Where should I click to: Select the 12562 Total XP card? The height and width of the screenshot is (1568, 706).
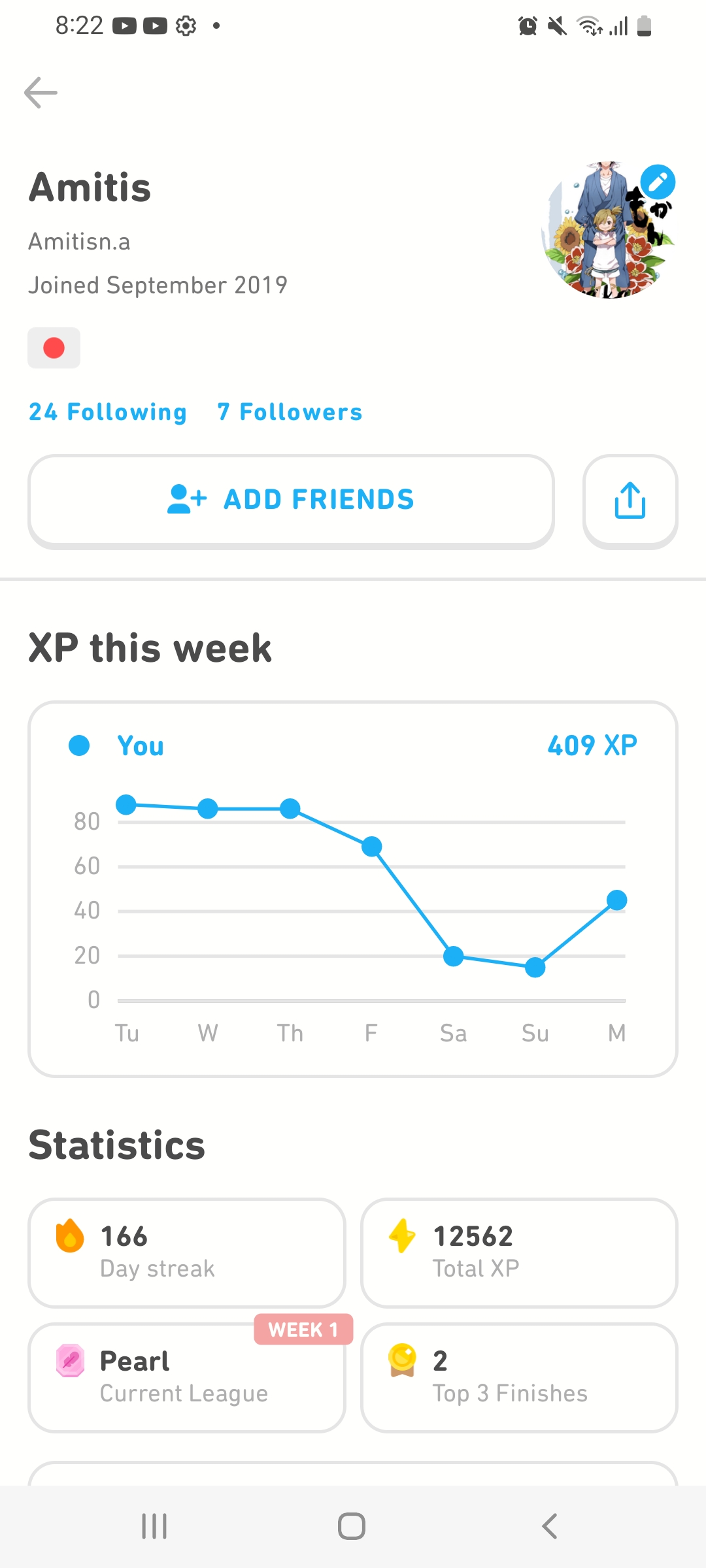coord(519,1252)
